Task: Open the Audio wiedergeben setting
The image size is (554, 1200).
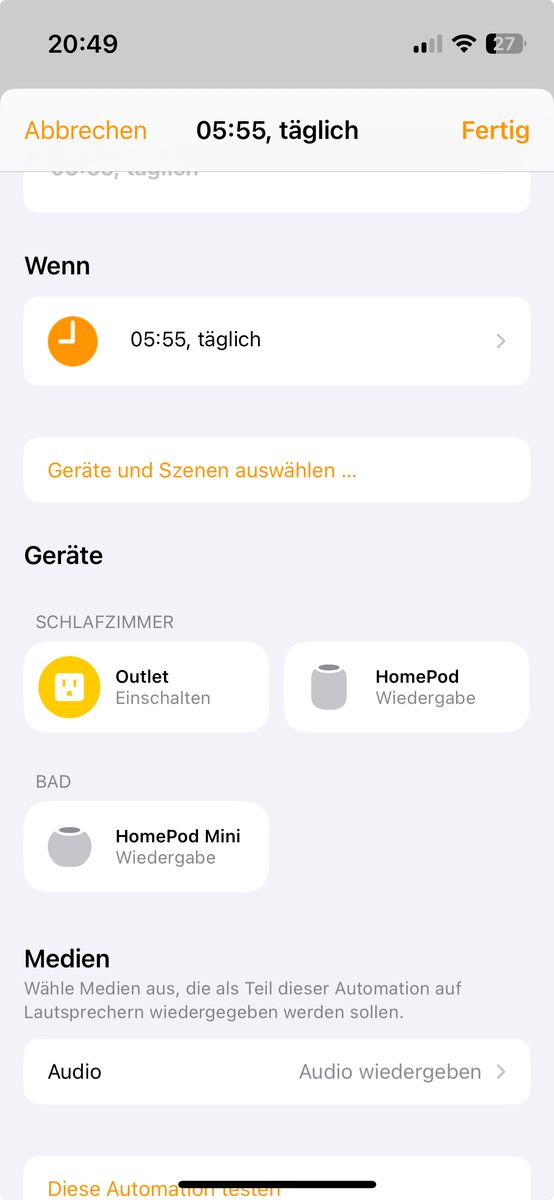Action: click(x=277, y=1071)
